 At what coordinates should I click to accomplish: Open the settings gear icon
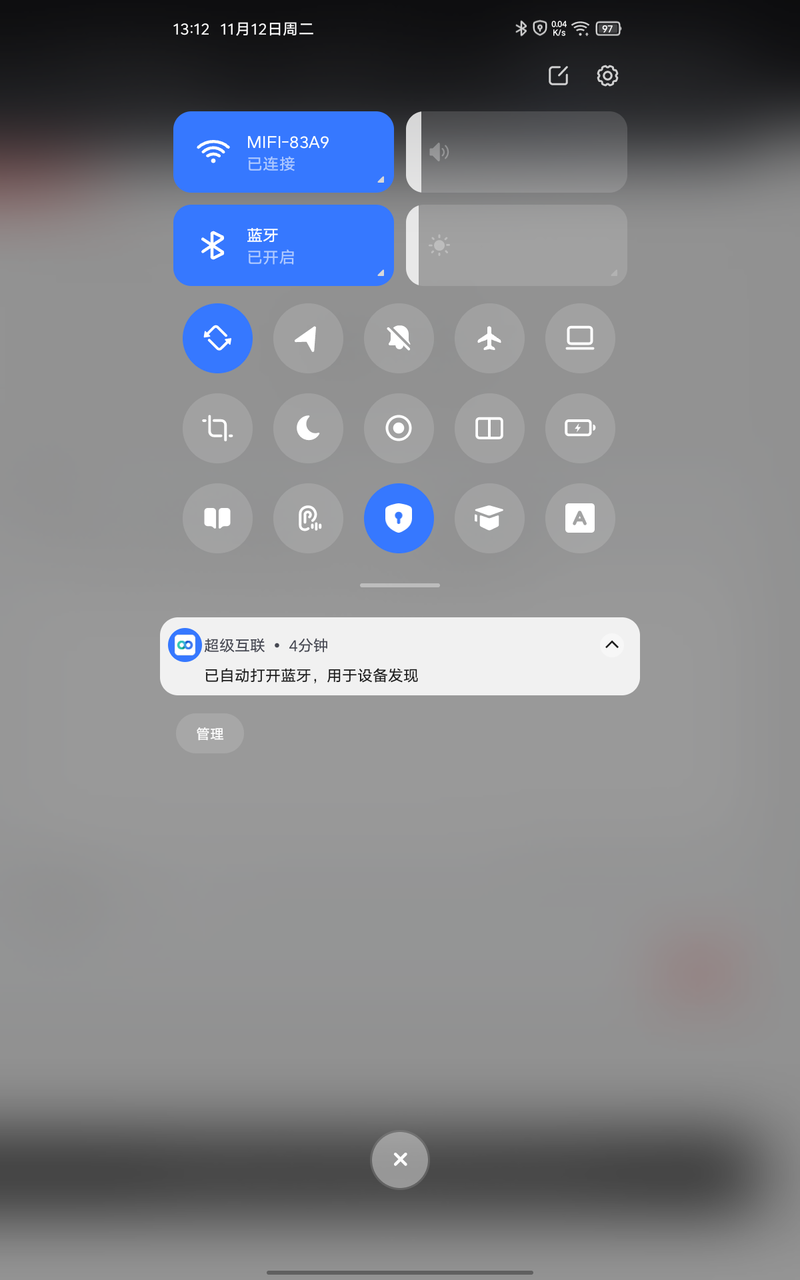coord(607,76)
